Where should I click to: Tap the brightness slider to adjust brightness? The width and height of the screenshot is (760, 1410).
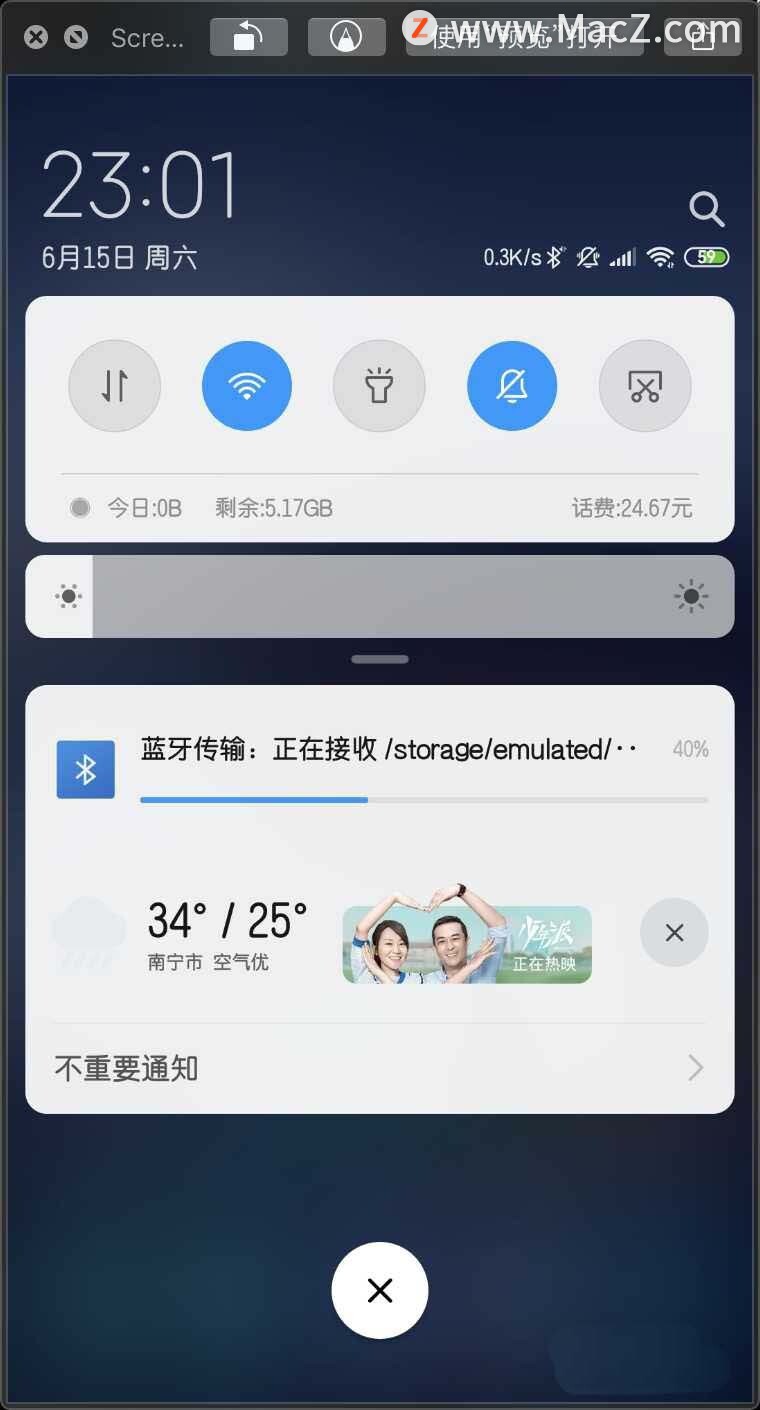[380, 597]
